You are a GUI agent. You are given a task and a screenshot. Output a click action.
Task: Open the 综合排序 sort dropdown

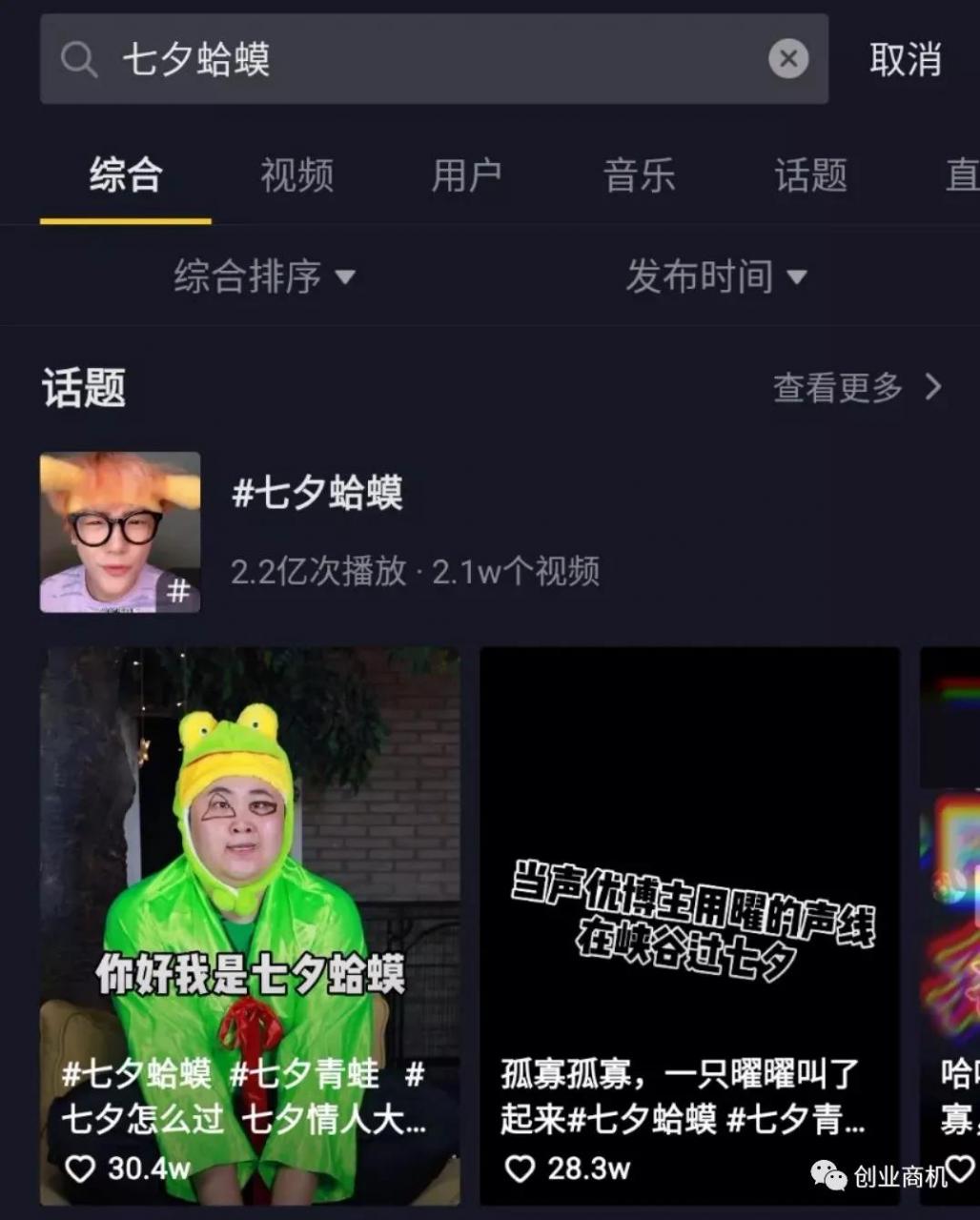261,276
